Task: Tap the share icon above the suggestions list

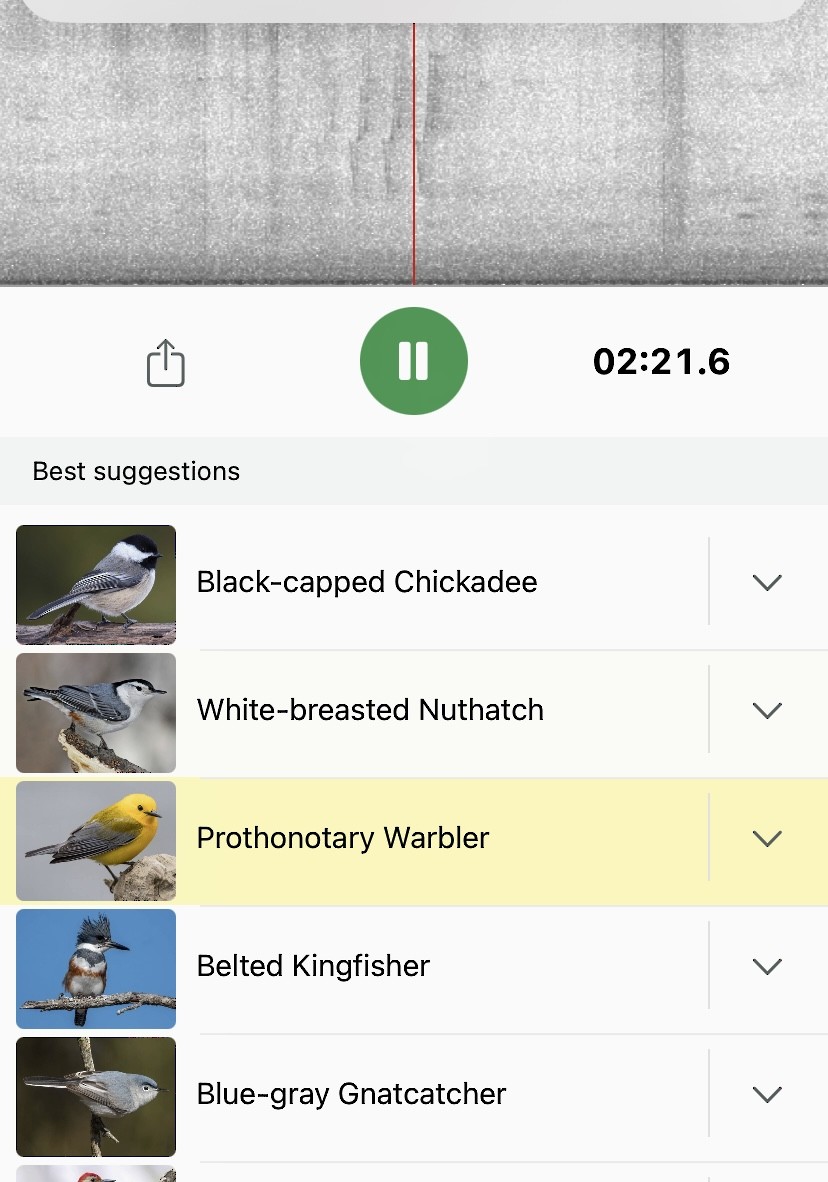Action: (165, 362)
